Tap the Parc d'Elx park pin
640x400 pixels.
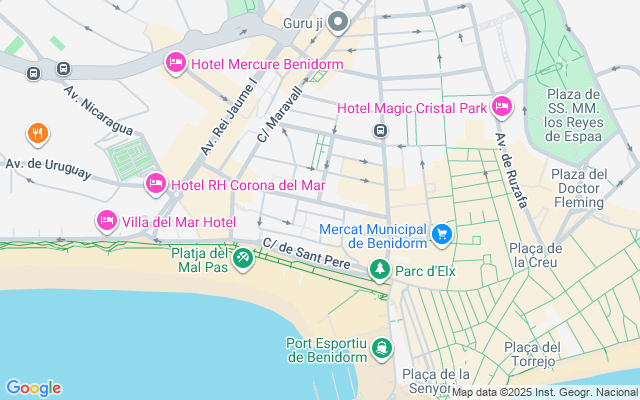point(380,270)
